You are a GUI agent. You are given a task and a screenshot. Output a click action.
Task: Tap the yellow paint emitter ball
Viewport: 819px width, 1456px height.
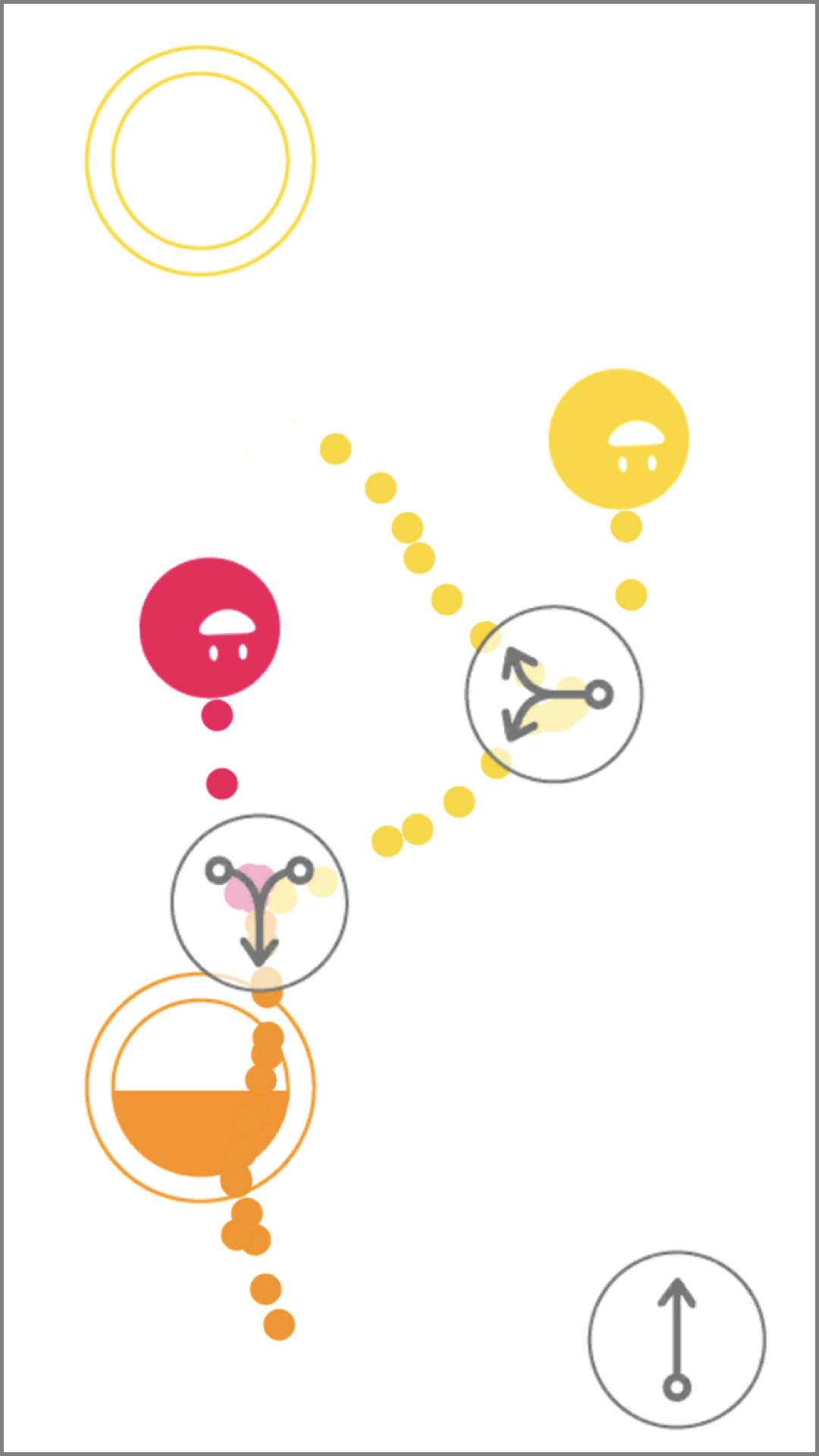tap(619, 439)
